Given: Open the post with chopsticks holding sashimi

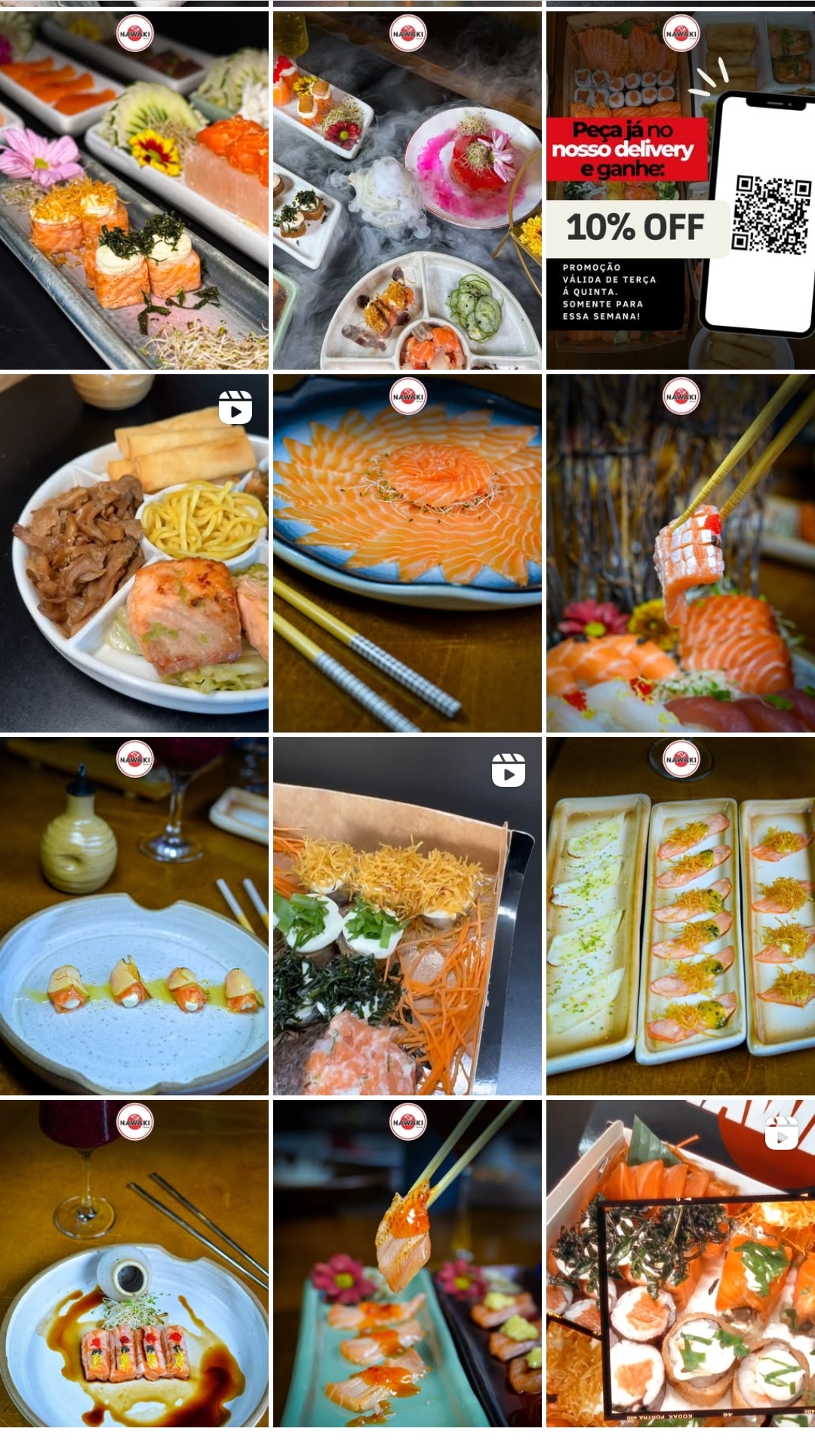Looking at the screenshot, I should click(680, 553).
